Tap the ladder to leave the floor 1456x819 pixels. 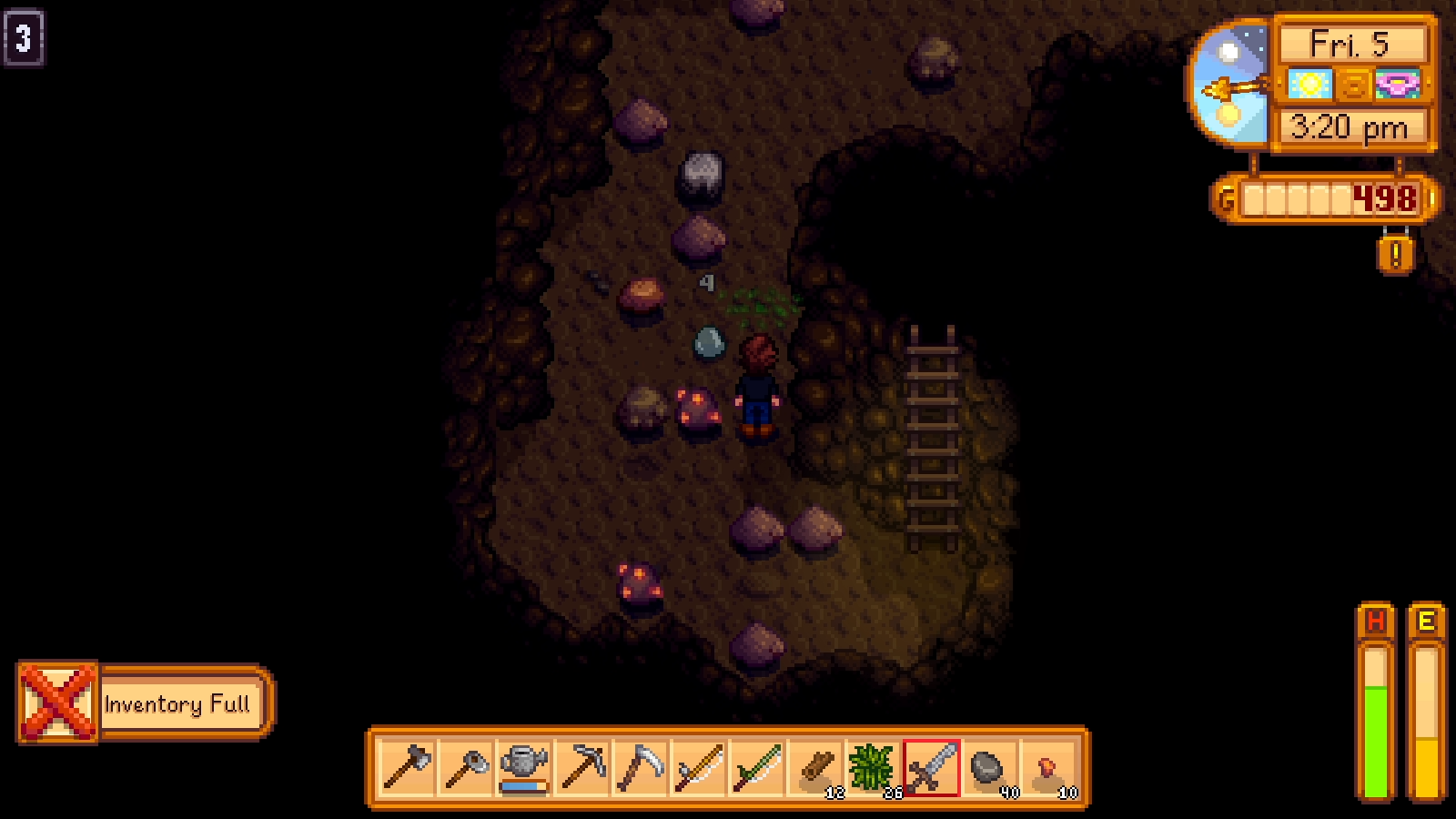[x=933, y=437]
